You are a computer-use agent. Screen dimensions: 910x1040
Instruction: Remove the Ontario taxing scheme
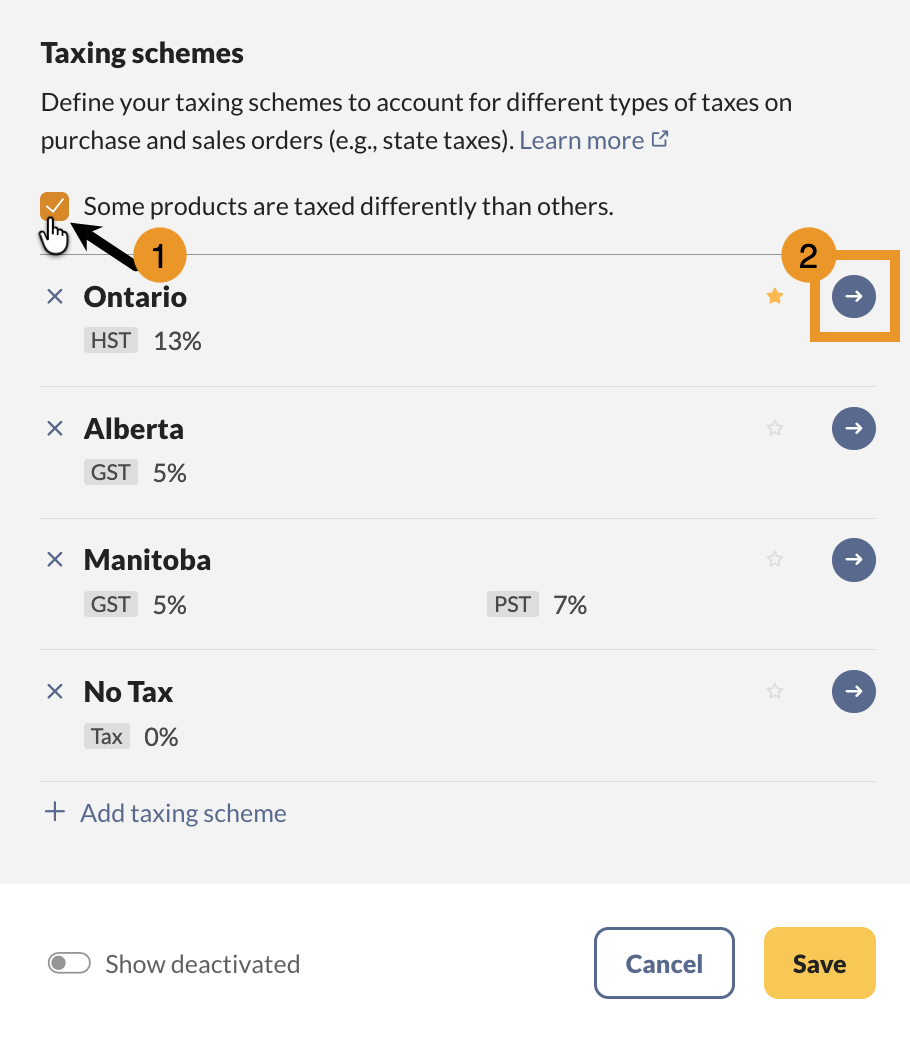(55, 296)
